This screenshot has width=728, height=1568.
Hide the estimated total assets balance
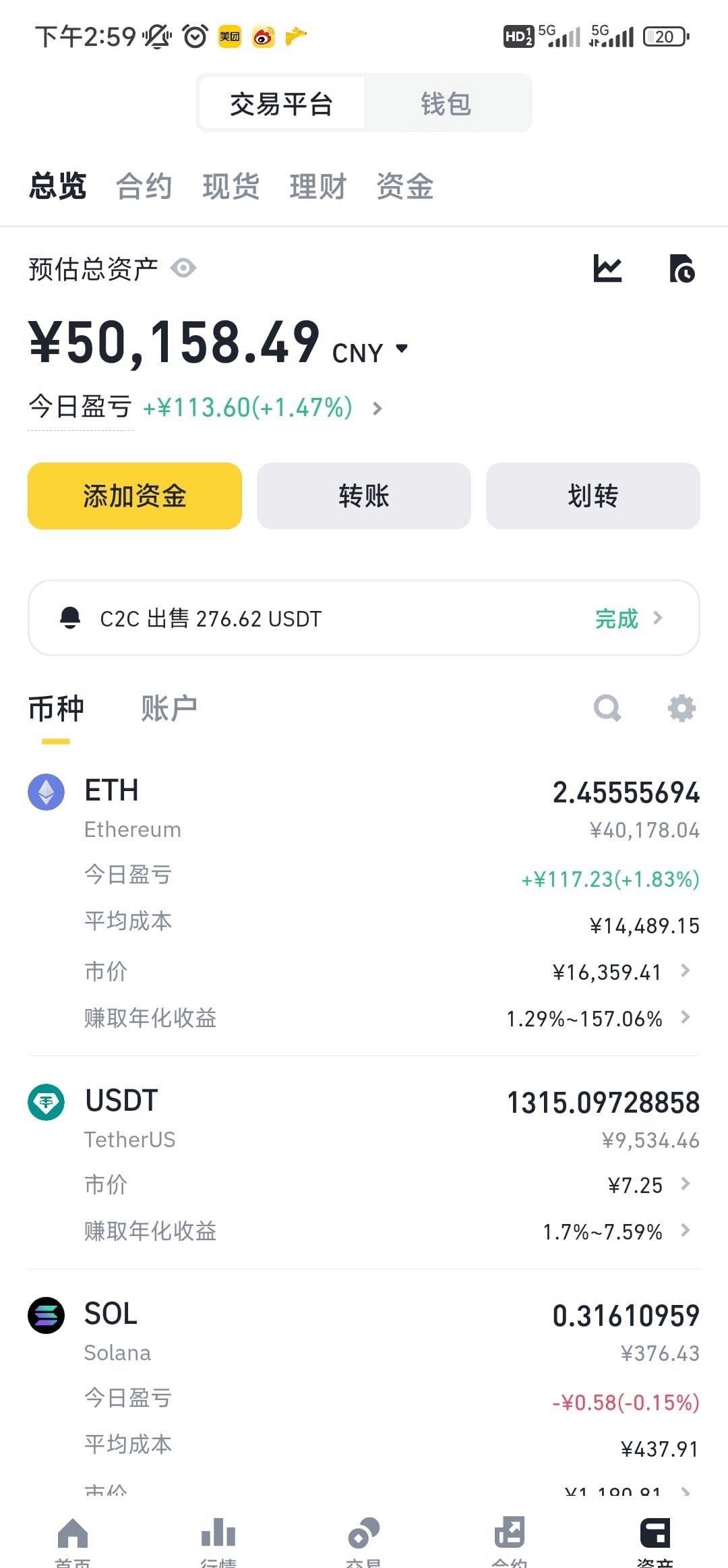[183, 268]
